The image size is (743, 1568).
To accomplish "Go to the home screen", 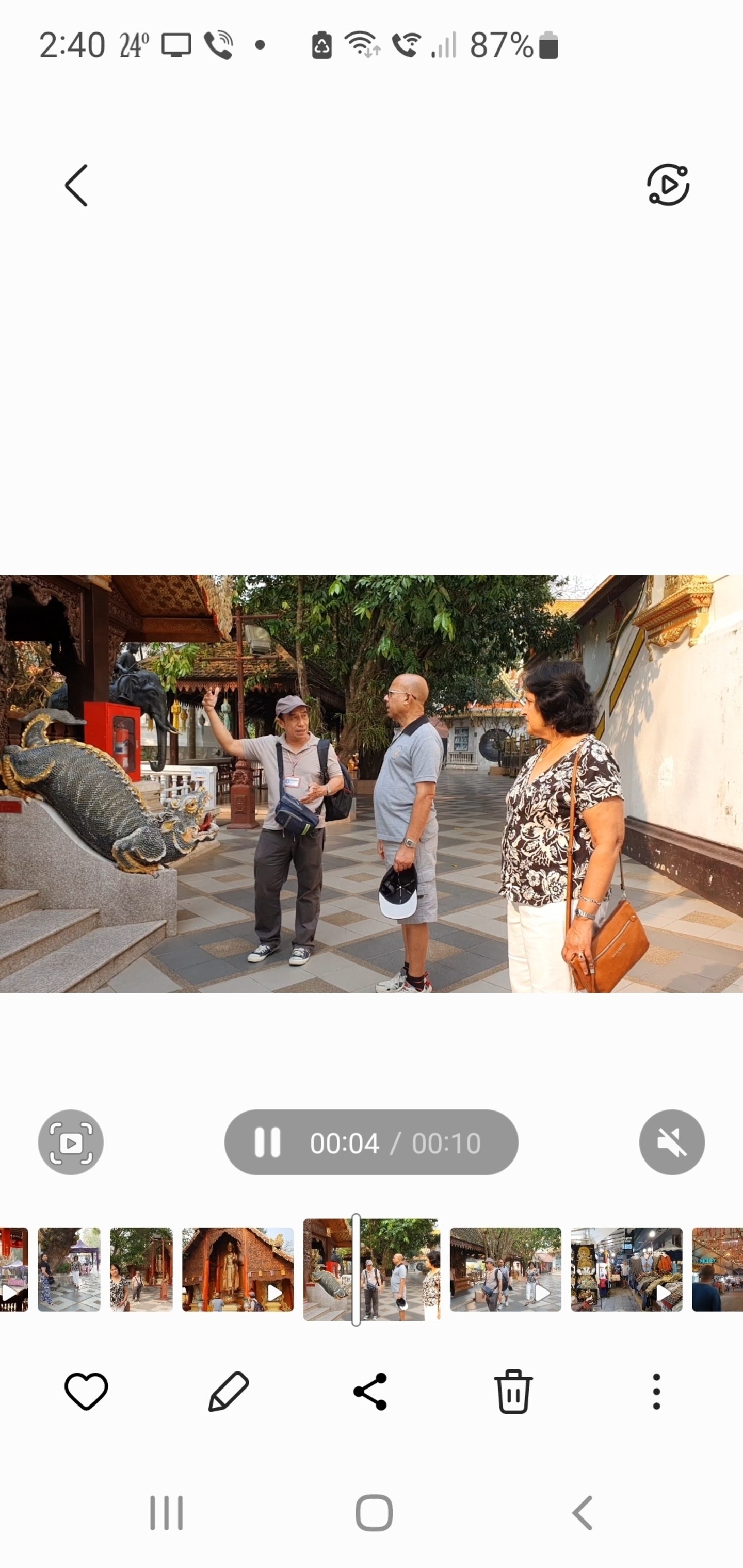I will click(374, 1513).
